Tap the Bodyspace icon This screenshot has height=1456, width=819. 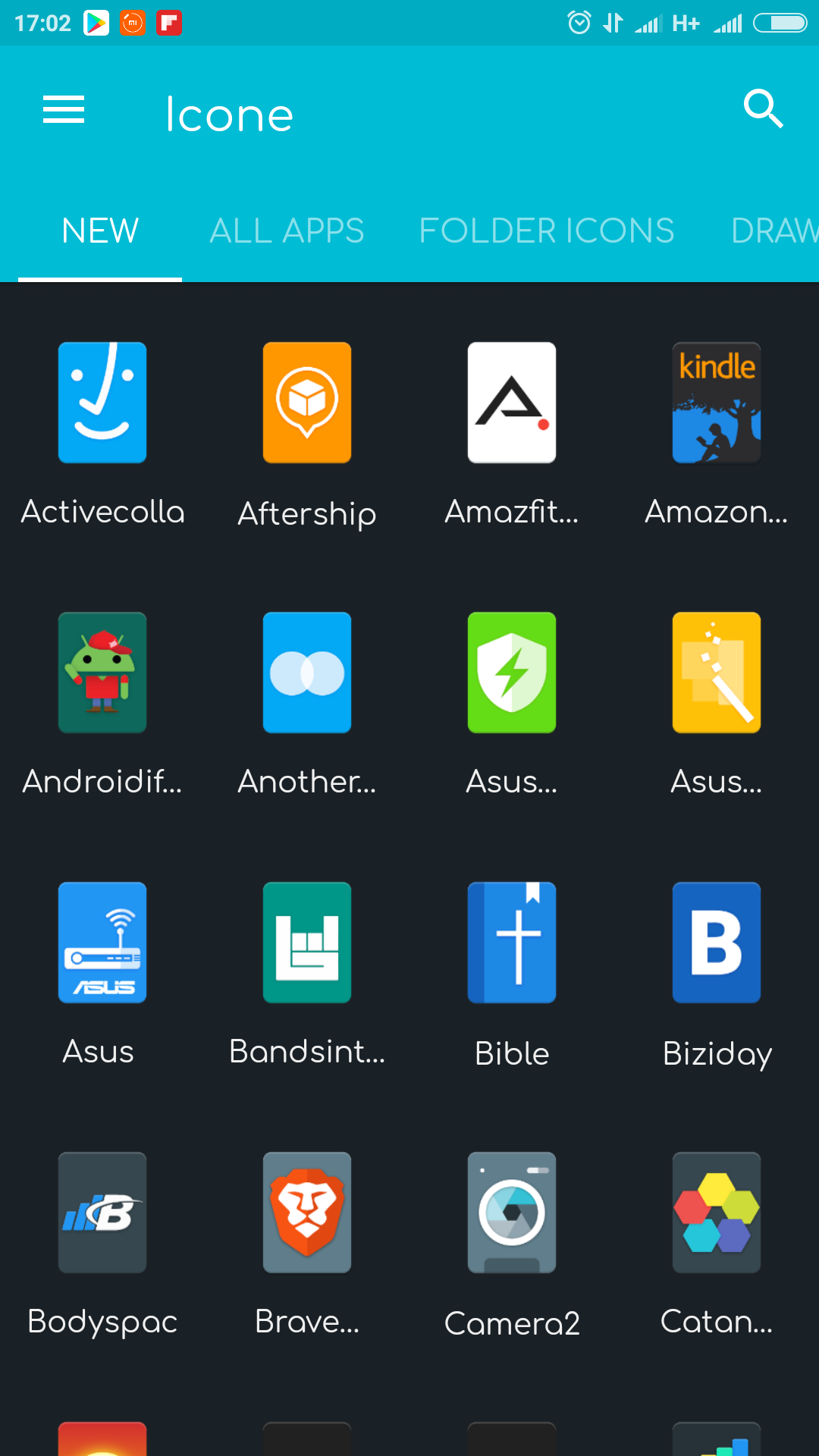[x=102, y=1213]
